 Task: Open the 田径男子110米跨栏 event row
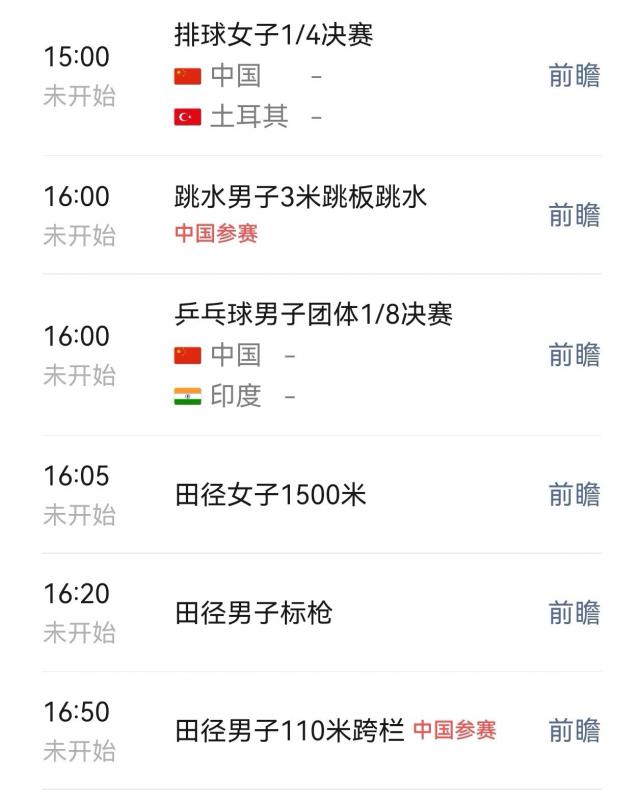(x=289, y=731)
